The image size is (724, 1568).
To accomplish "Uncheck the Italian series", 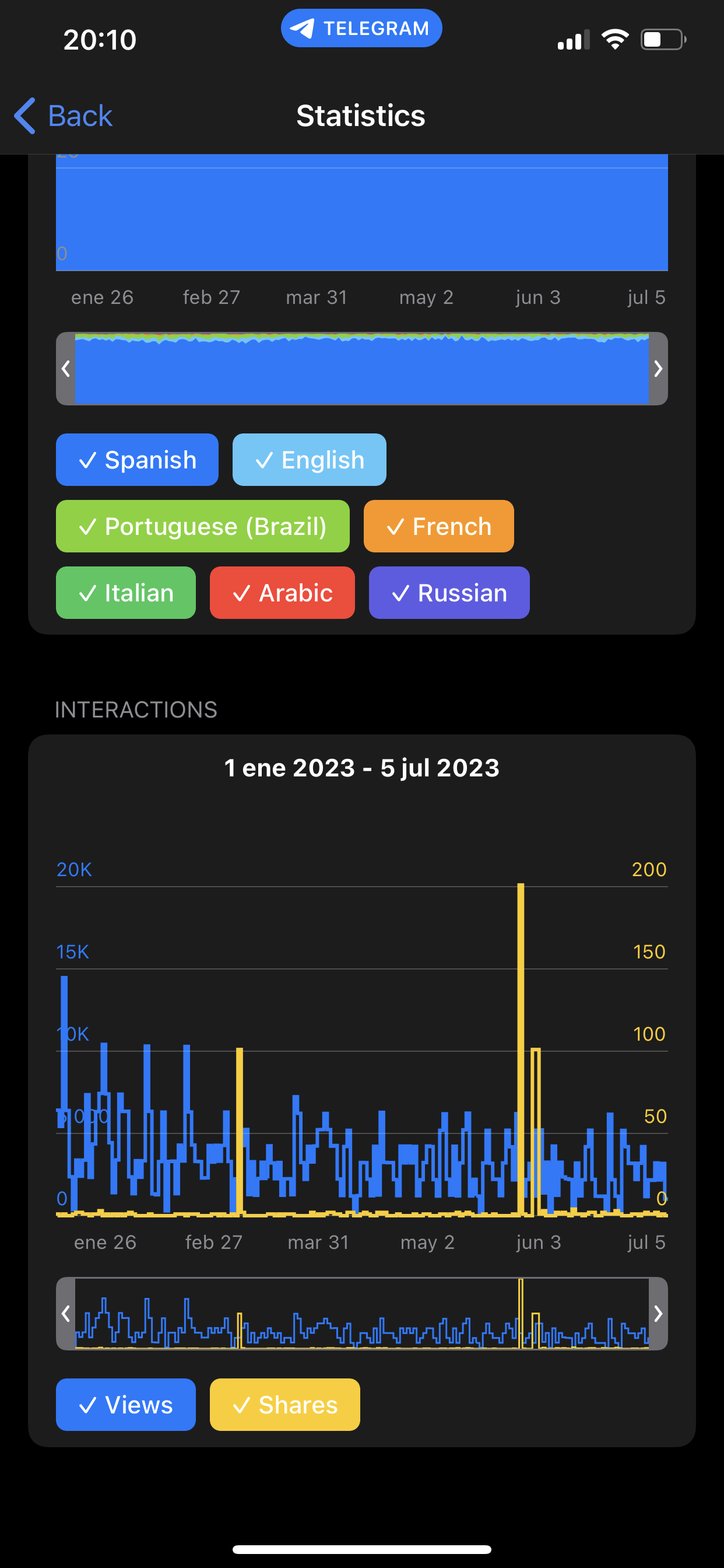I will (x=126, y=592).
